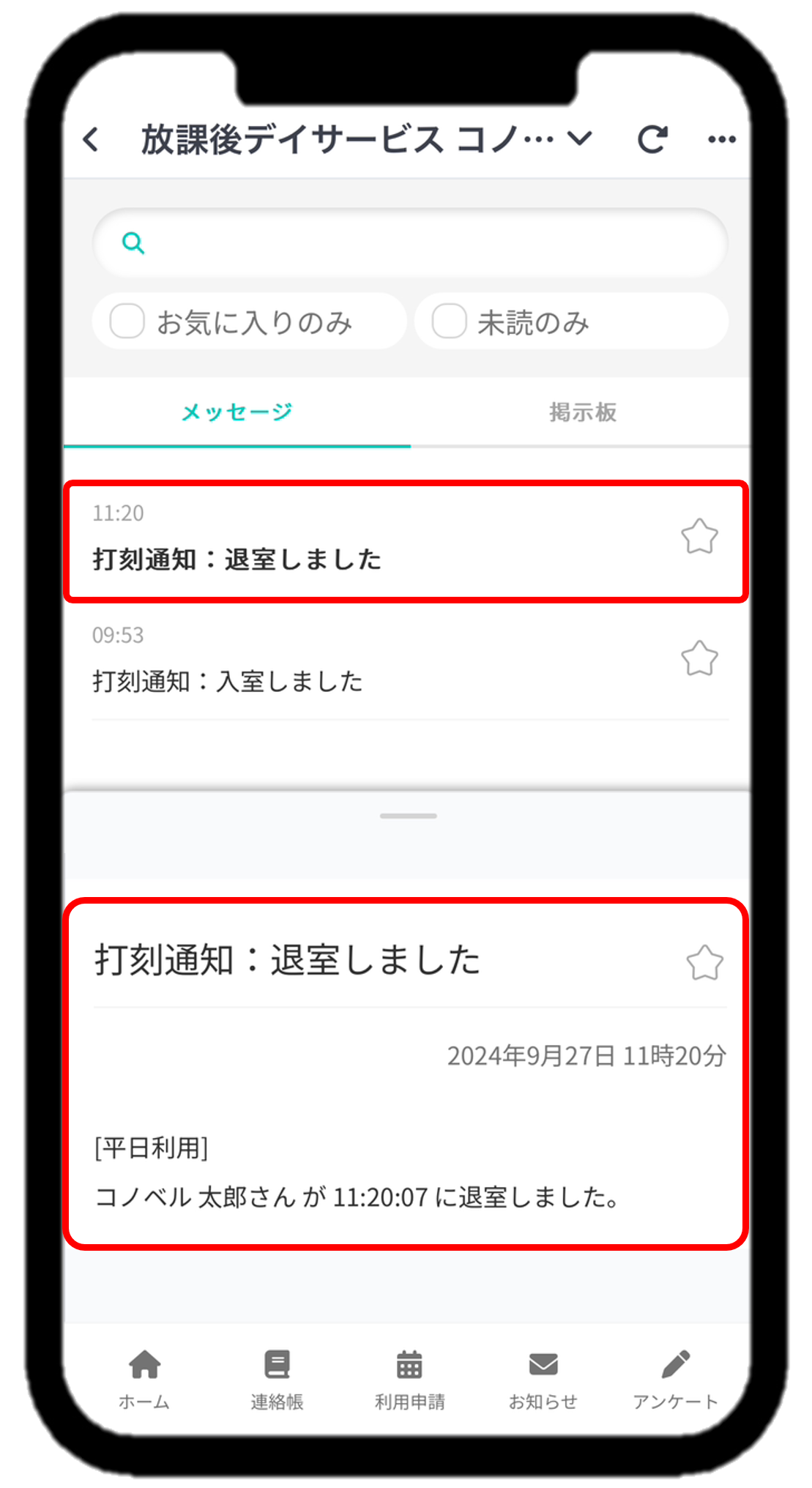Check the 未読のみ filter
Viewport: 812px width, 1488px height.
pyautogui.click(x=449, y=321)
